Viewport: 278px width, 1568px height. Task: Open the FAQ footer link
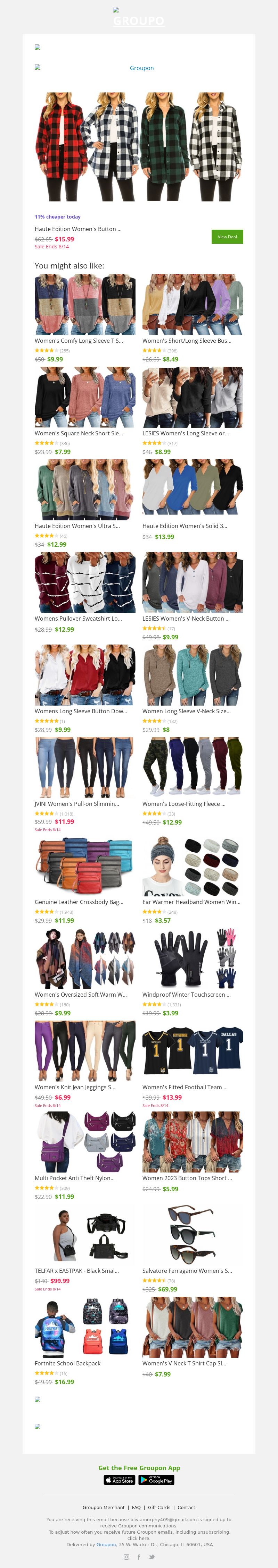pyautogui.click(x=136, y=1507)
